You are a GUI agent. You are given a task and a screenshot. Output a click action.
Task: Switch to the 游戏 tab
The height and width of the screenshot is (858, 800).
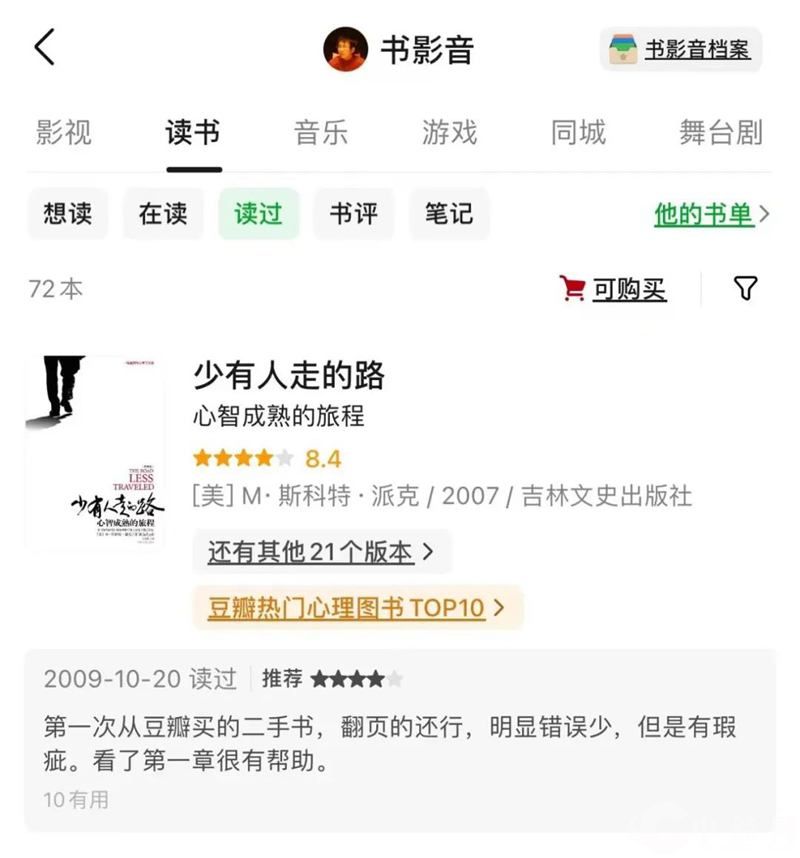450,133
